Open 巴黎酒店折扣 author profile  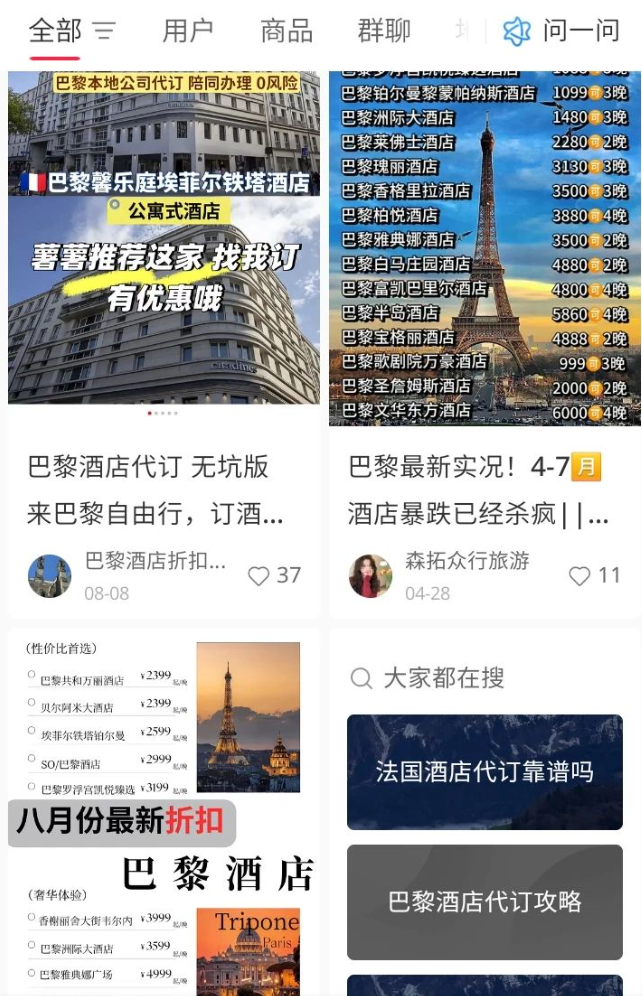50,576
